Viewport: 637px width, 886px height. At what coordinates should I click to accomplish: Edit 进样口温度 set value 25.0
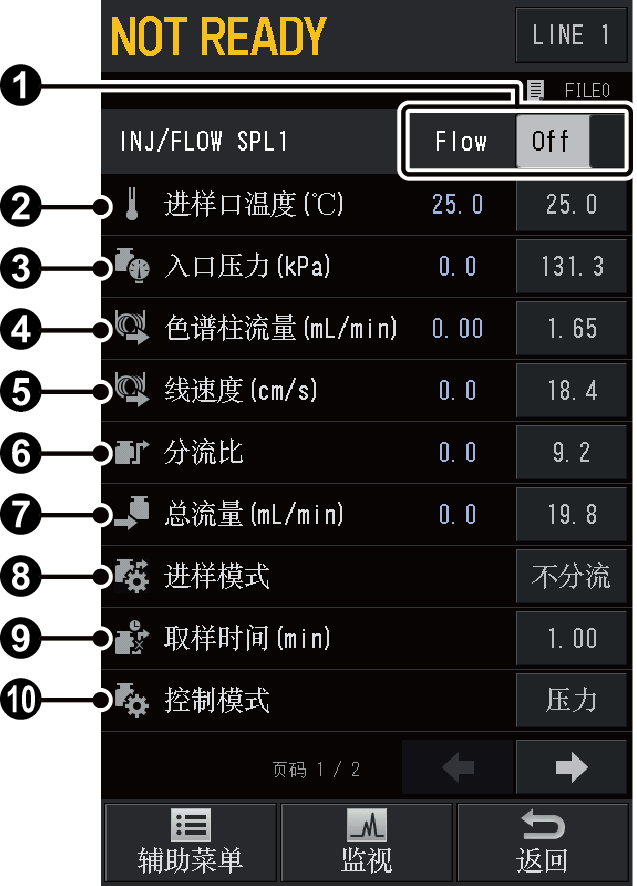[x=571, y=205]
